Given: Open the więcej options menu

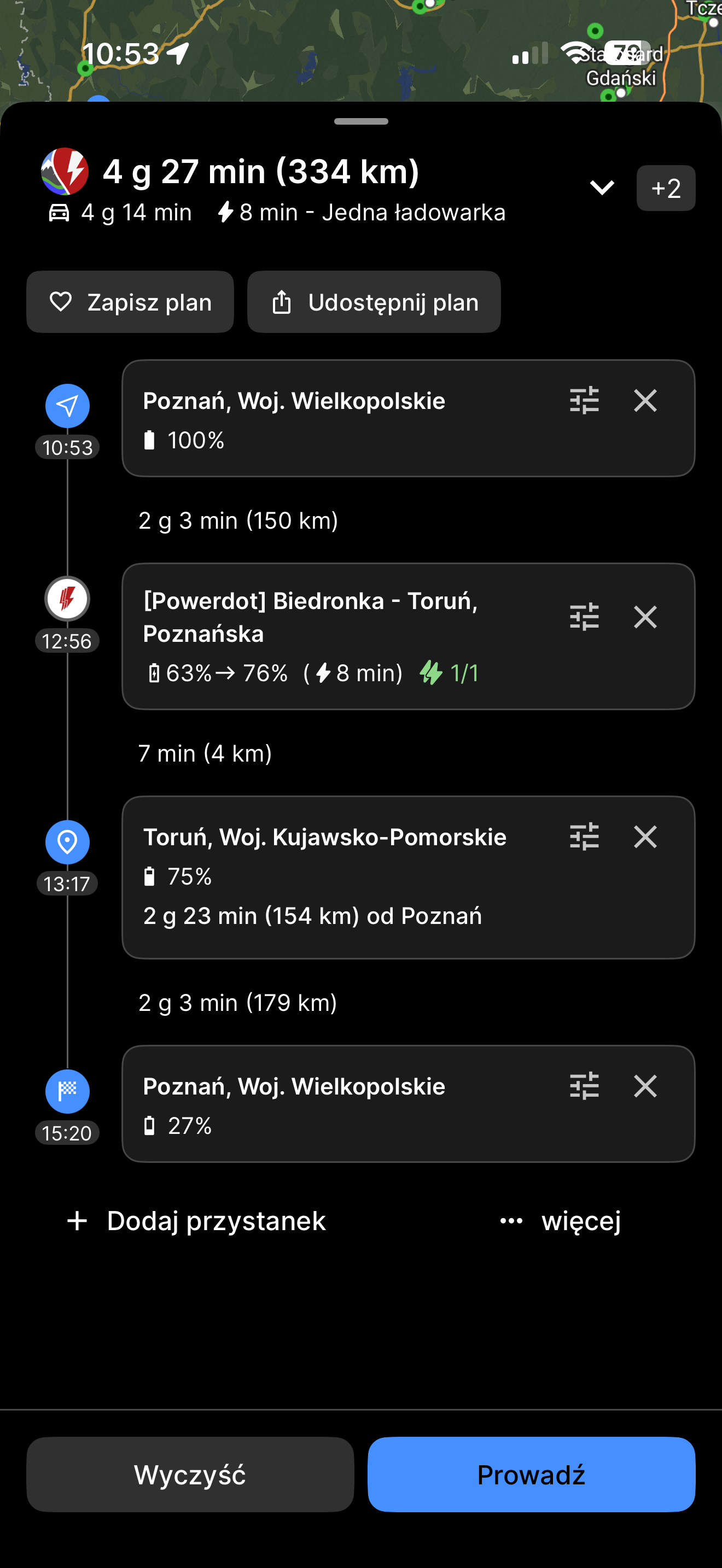Looking at the screenshot, I should point(560,1220).
